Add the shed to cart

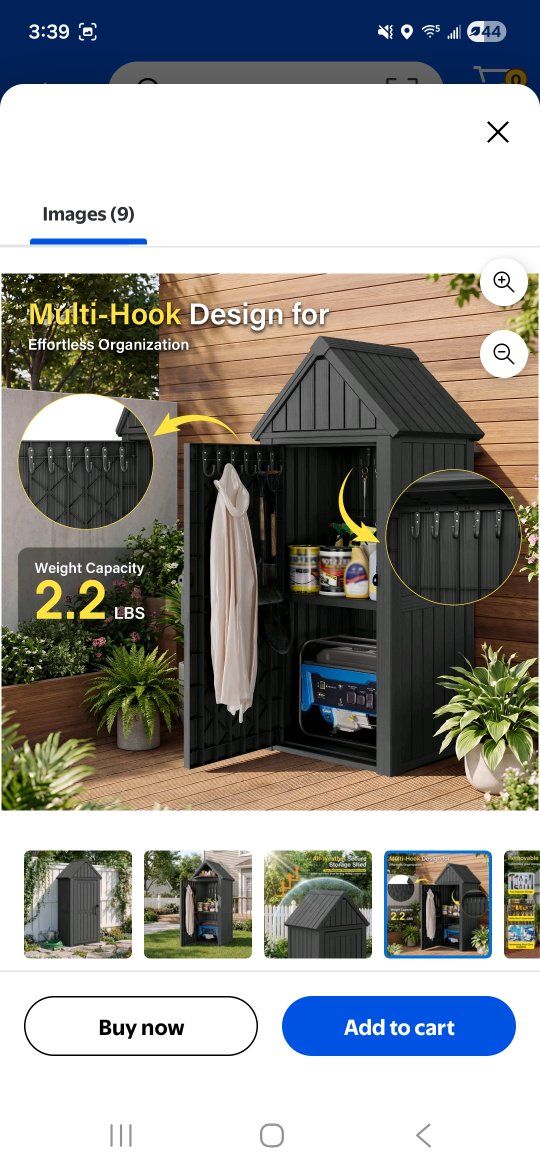pyautogui.click(x=399, y=1027)
